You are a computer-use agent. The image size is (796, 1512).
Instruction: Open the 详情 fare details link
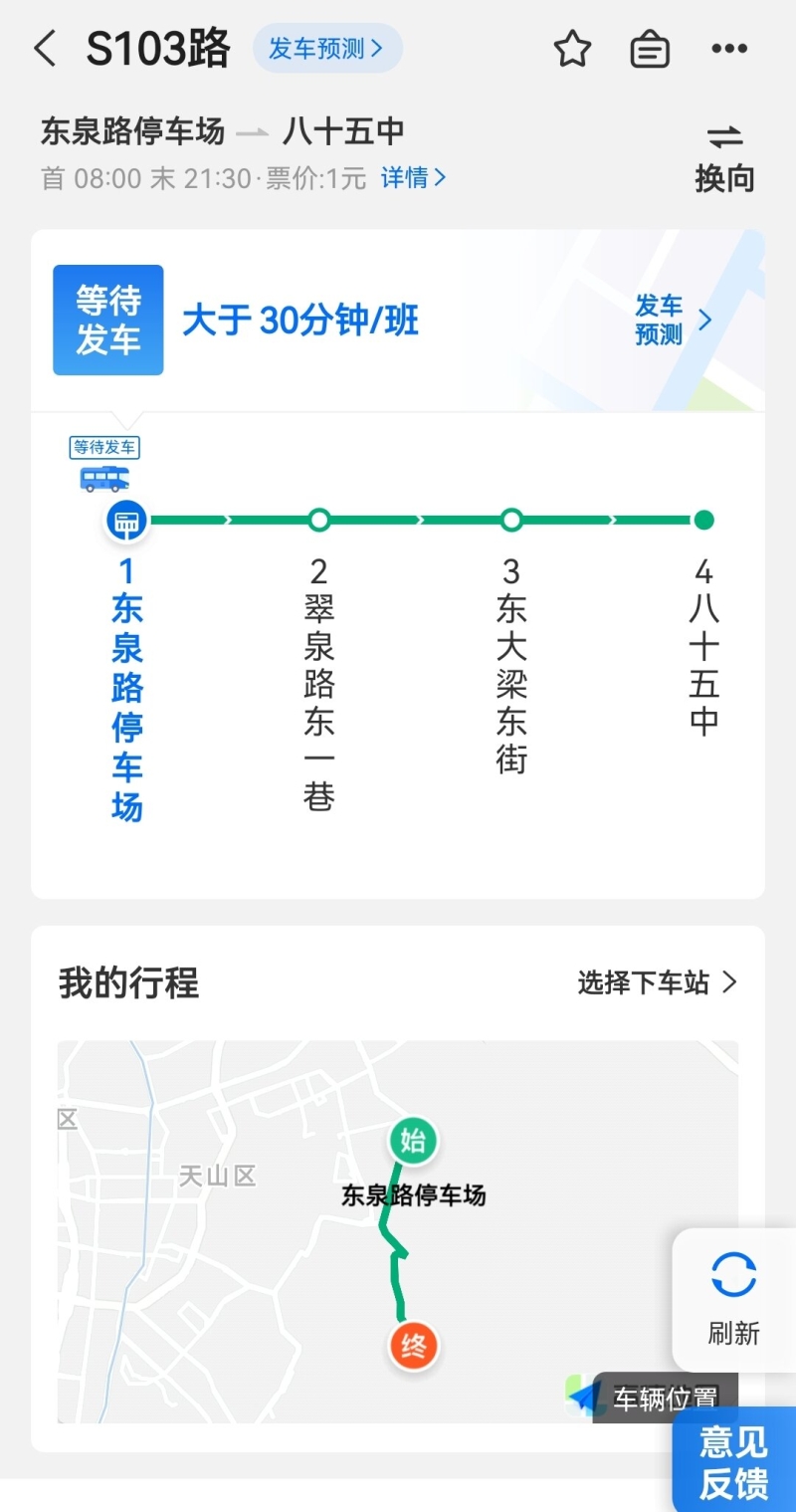click(x=413, y=178)
